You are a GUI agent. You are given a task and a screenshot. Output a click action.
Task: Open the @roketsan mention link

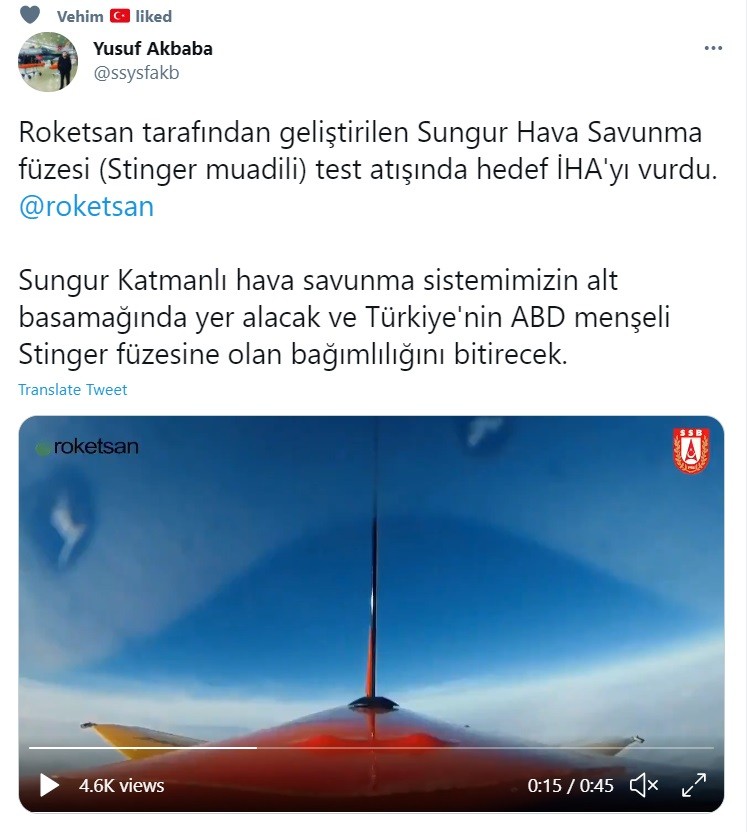pos(86,207)
